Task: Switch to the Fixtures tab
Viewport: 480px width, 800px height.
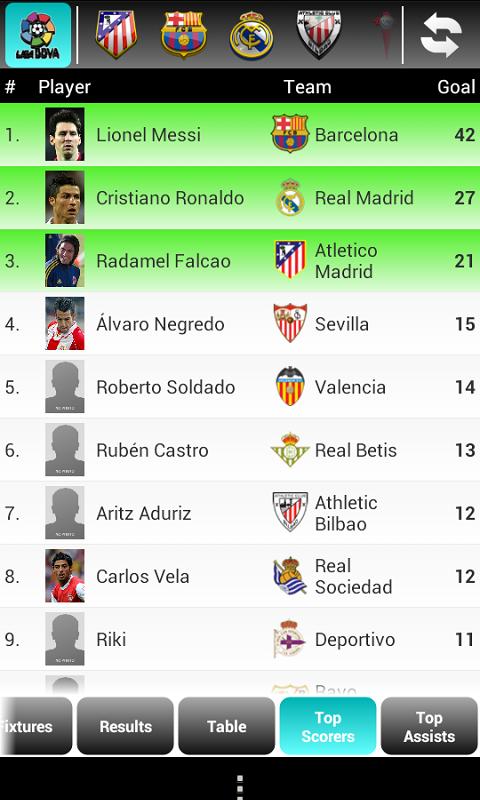Action: [x=36, y=726]
